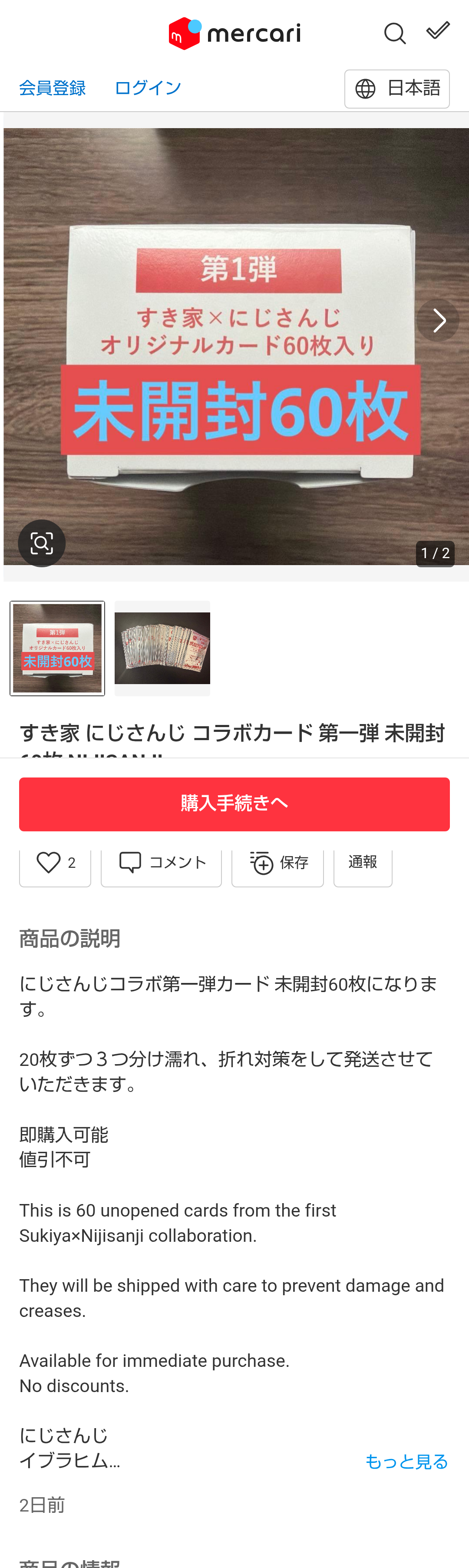This screenshot has width=469, height=1568.
Task: Open image search on product photo
Action: click(x=41, y=543)
